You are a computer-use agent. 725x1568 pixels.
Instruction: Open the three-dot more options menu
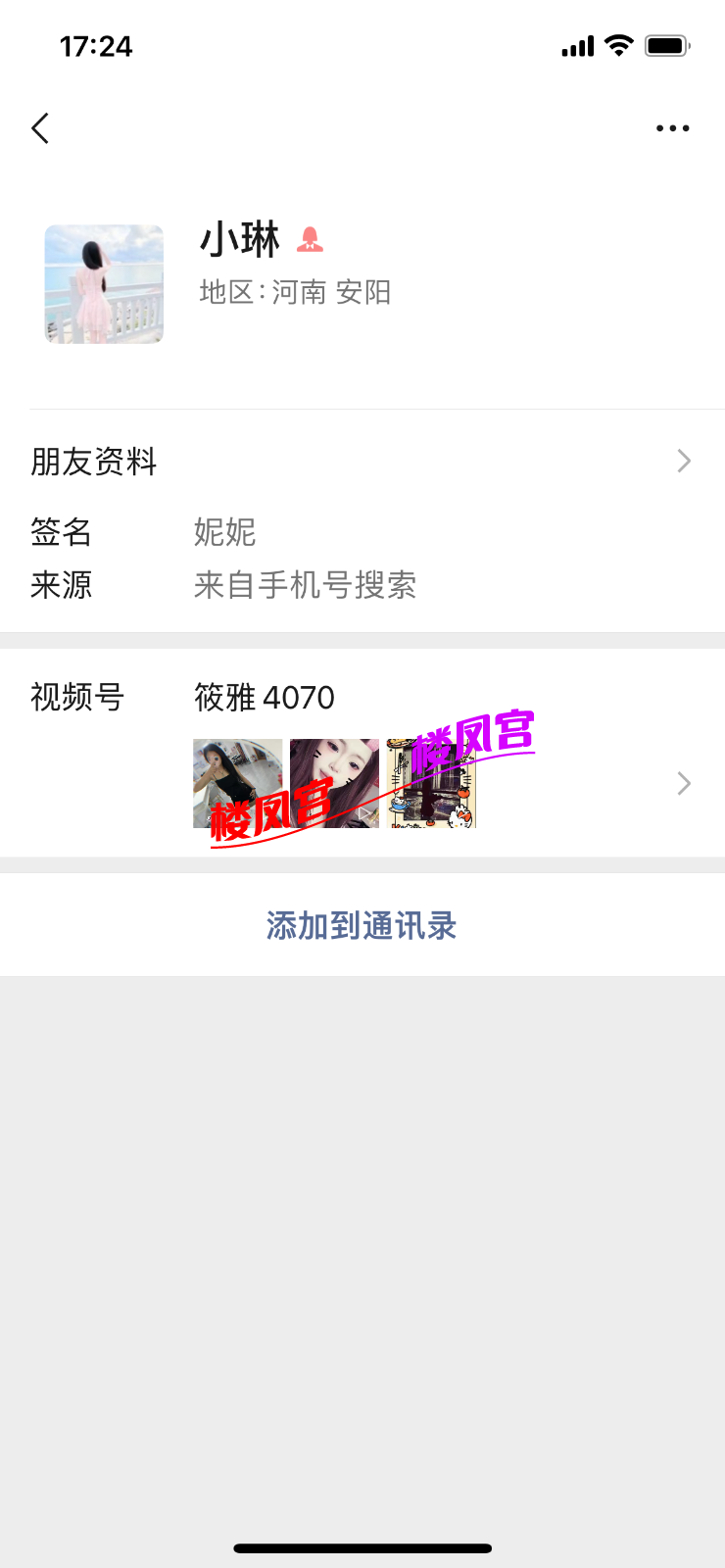(672, 128)
